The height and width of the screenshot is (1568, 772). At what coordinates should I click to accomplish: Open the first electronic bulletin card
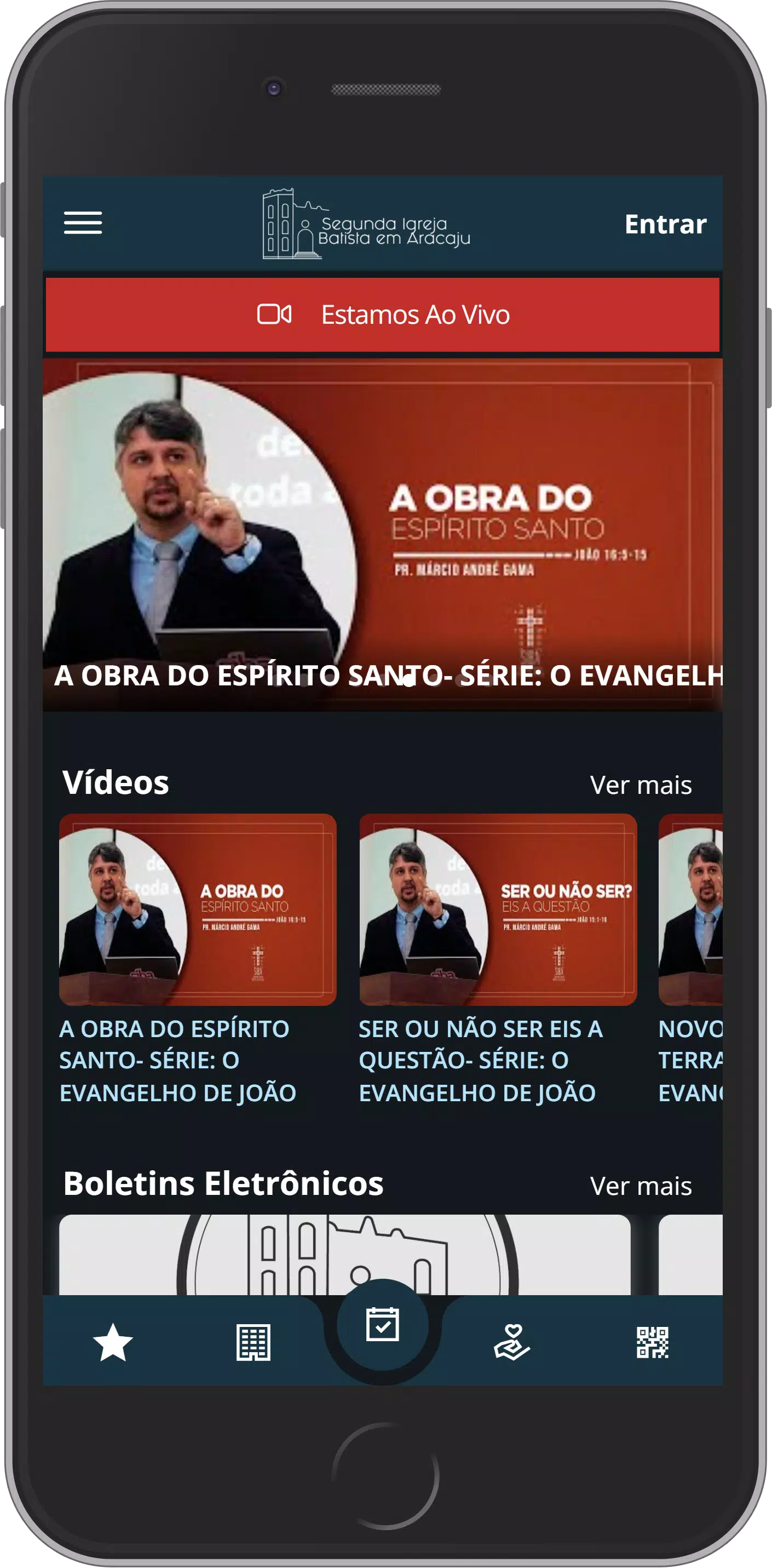point(344,1255)
